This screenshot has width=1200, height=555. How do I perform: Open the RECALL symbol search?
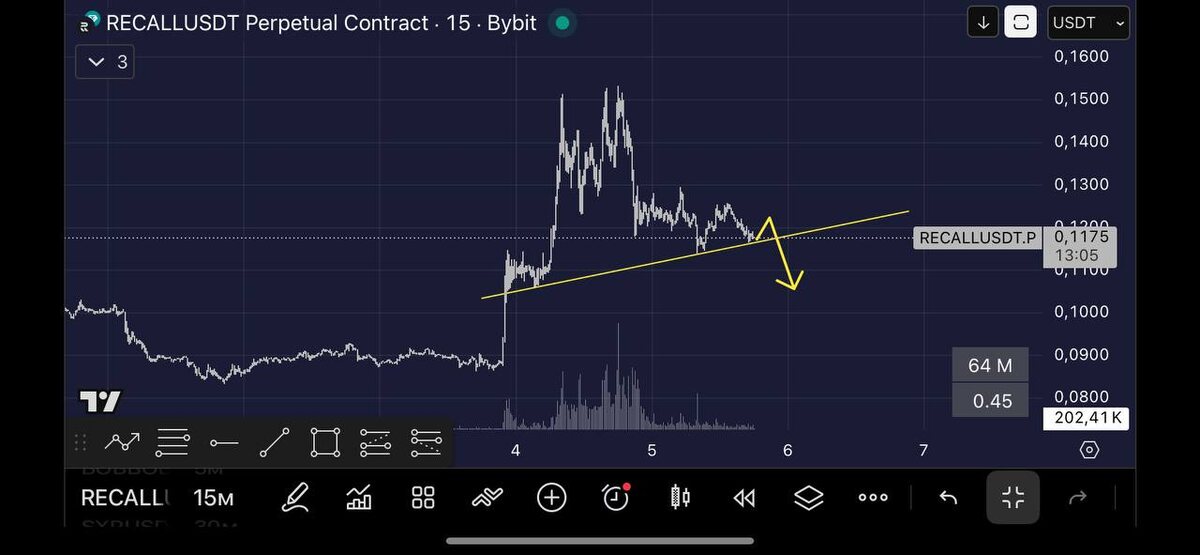[x=126, y=498]
